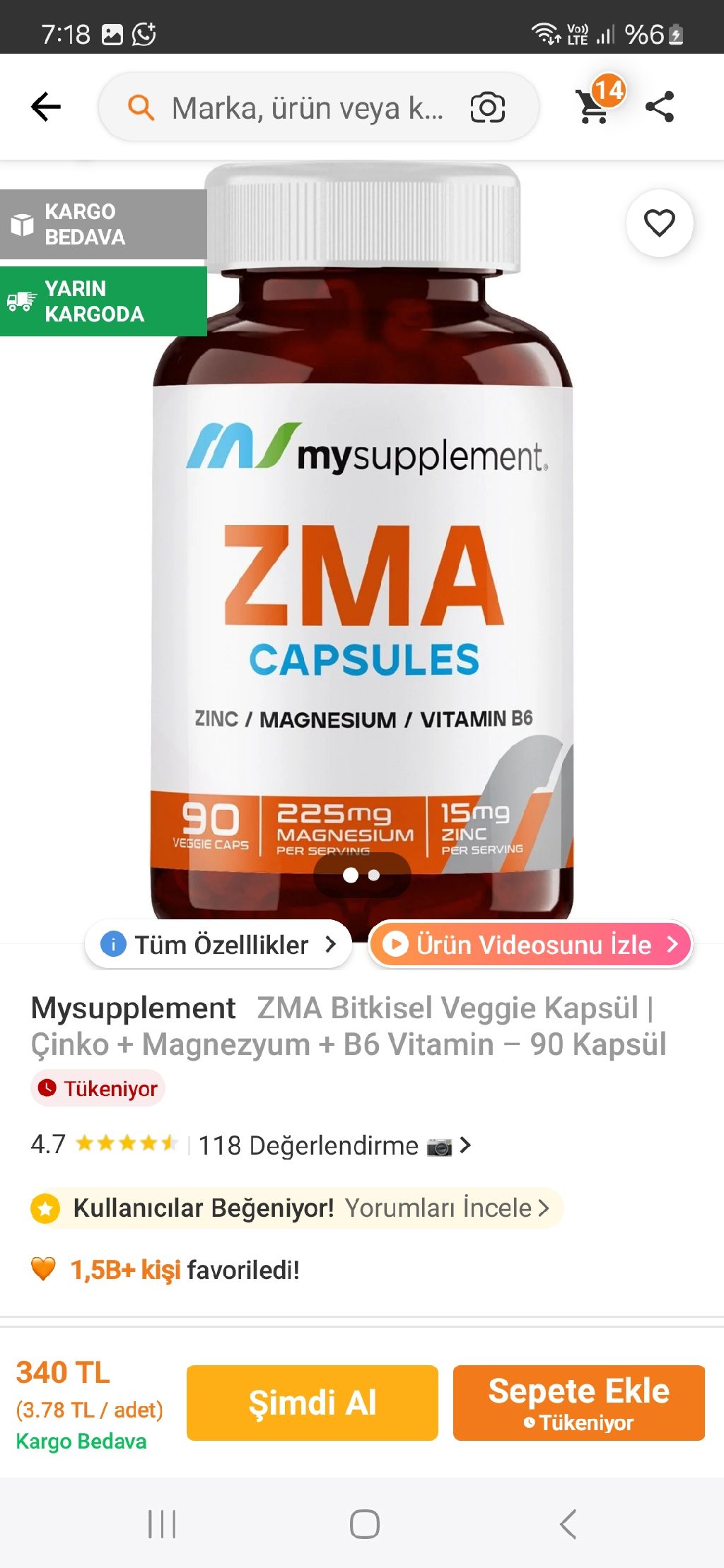Open recent apps from navigation bar
The image size is (724, 1568).
coord(162,1524)
